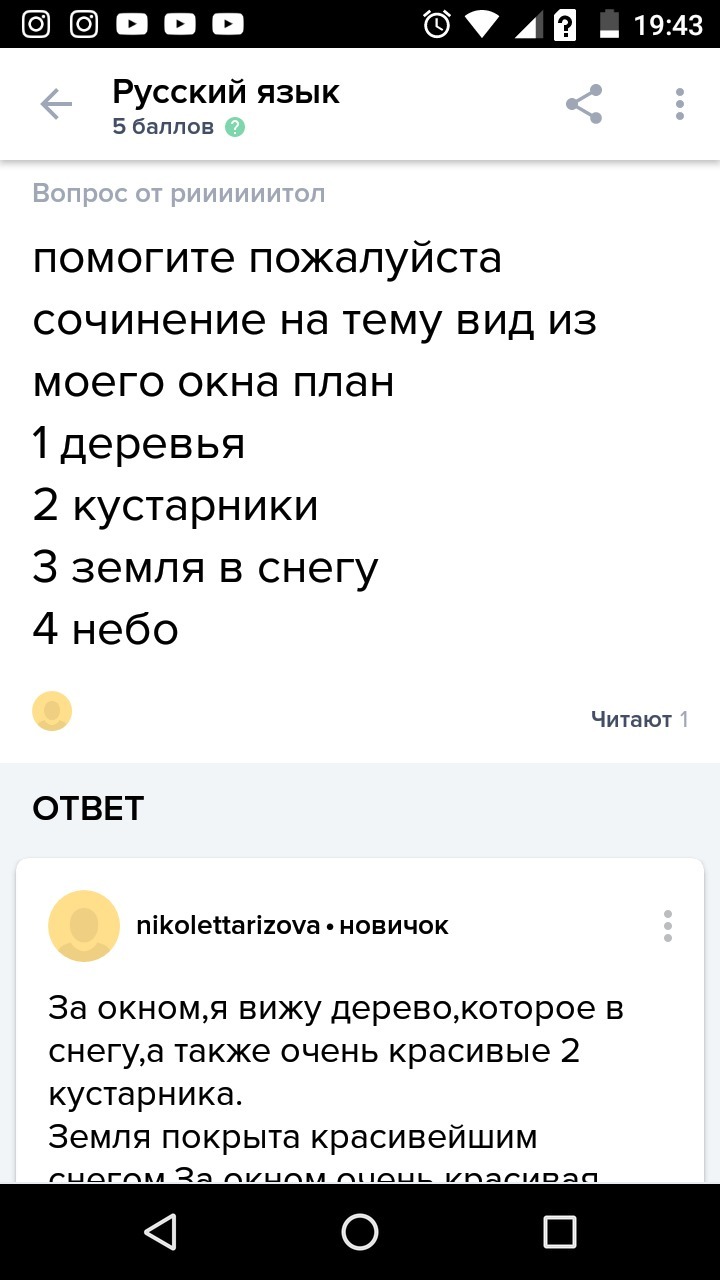Open options menu on nikolettarizova's answer
This screenshot has height=1280, width=720.
tap(668, 926)
